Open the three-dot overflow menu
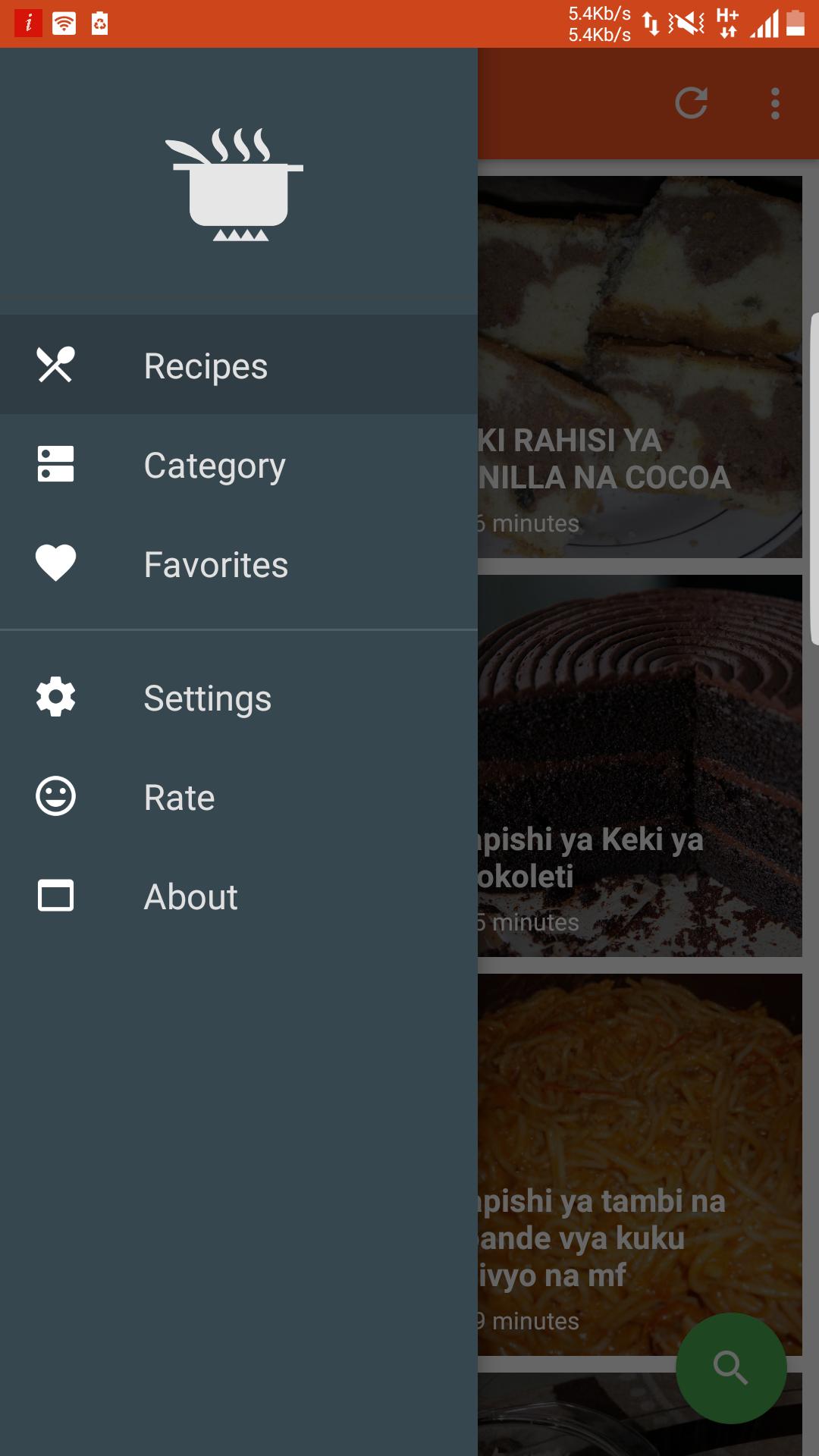The height and width of the screenshot is (1456, 819). pyautogui.click(x=774, y=104)
